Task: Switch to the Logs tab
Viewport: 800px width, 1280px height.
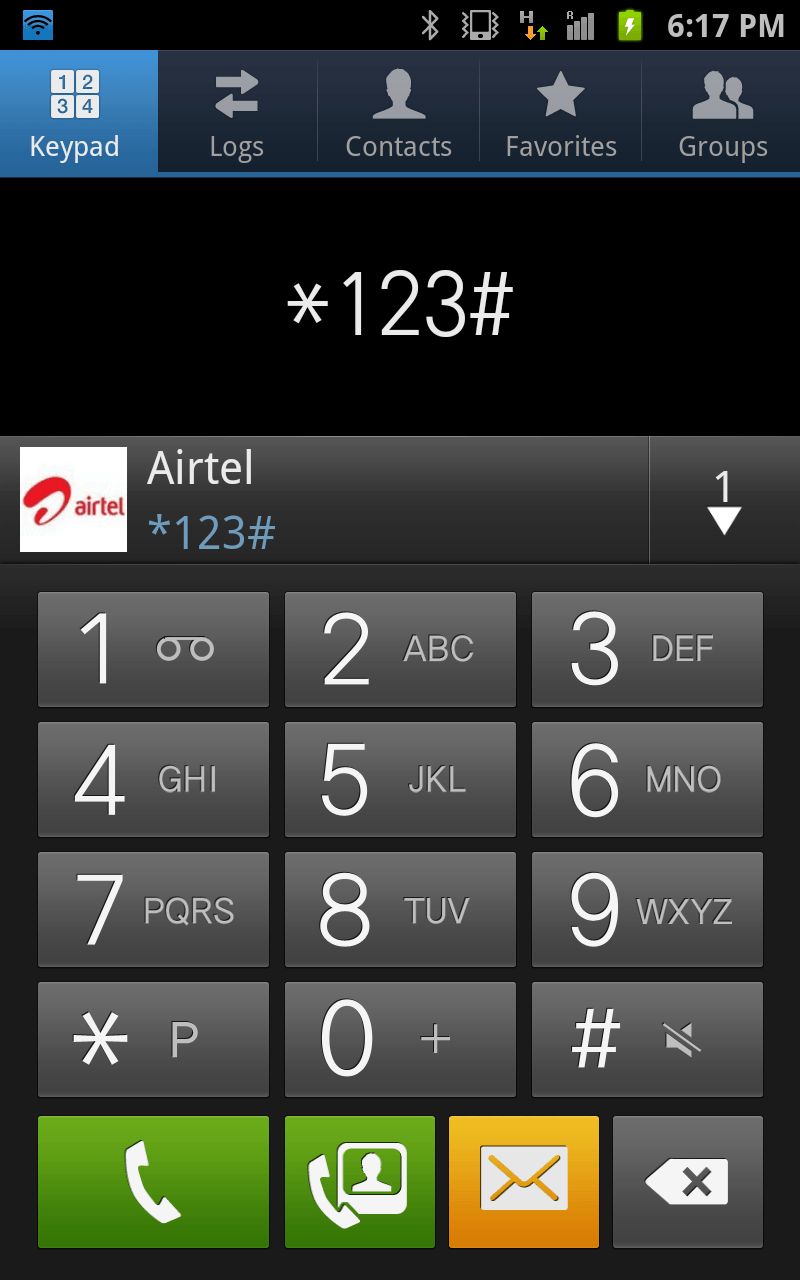Action: point(237,112)
